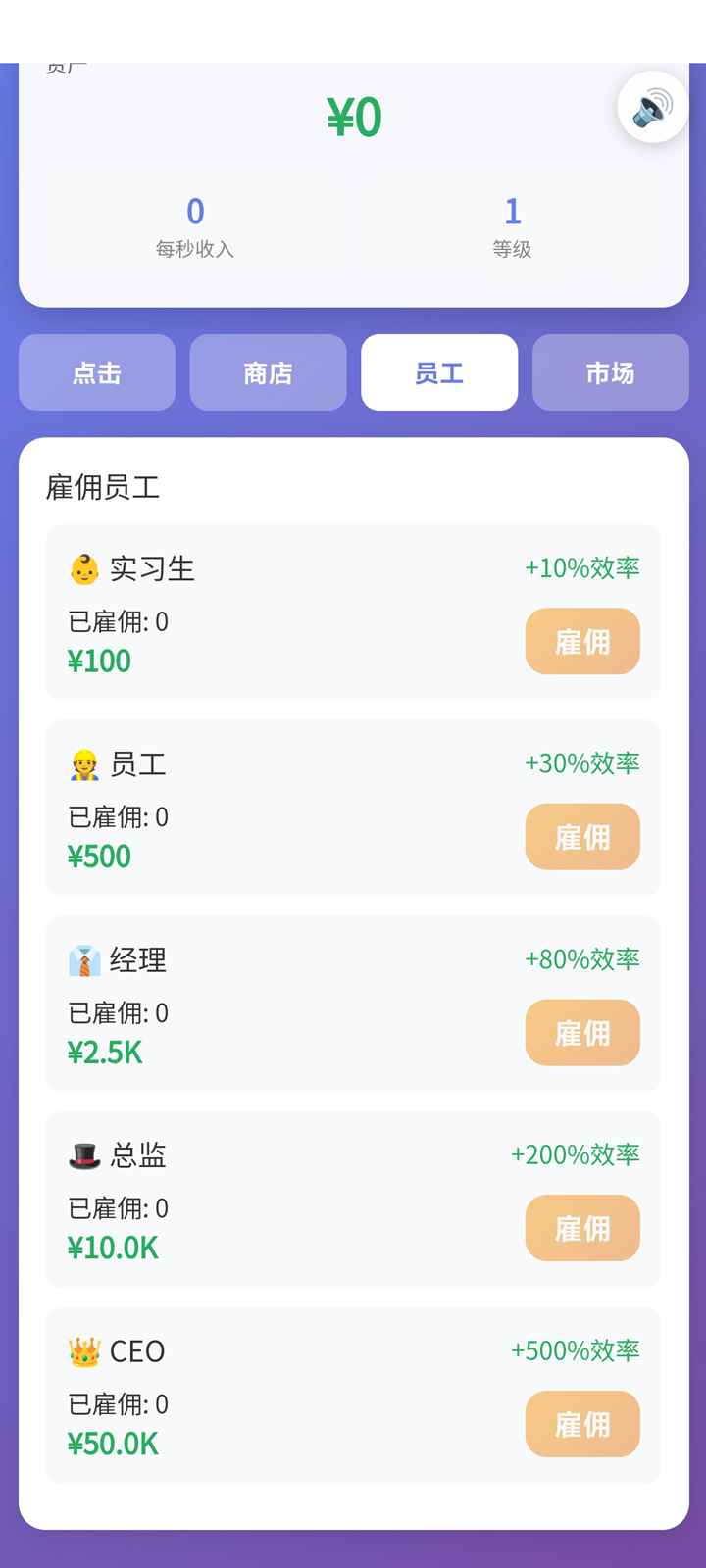Click the 经理 雇佣 hire button
Screen dimensions: 706x1568
tap(582, 1033)
